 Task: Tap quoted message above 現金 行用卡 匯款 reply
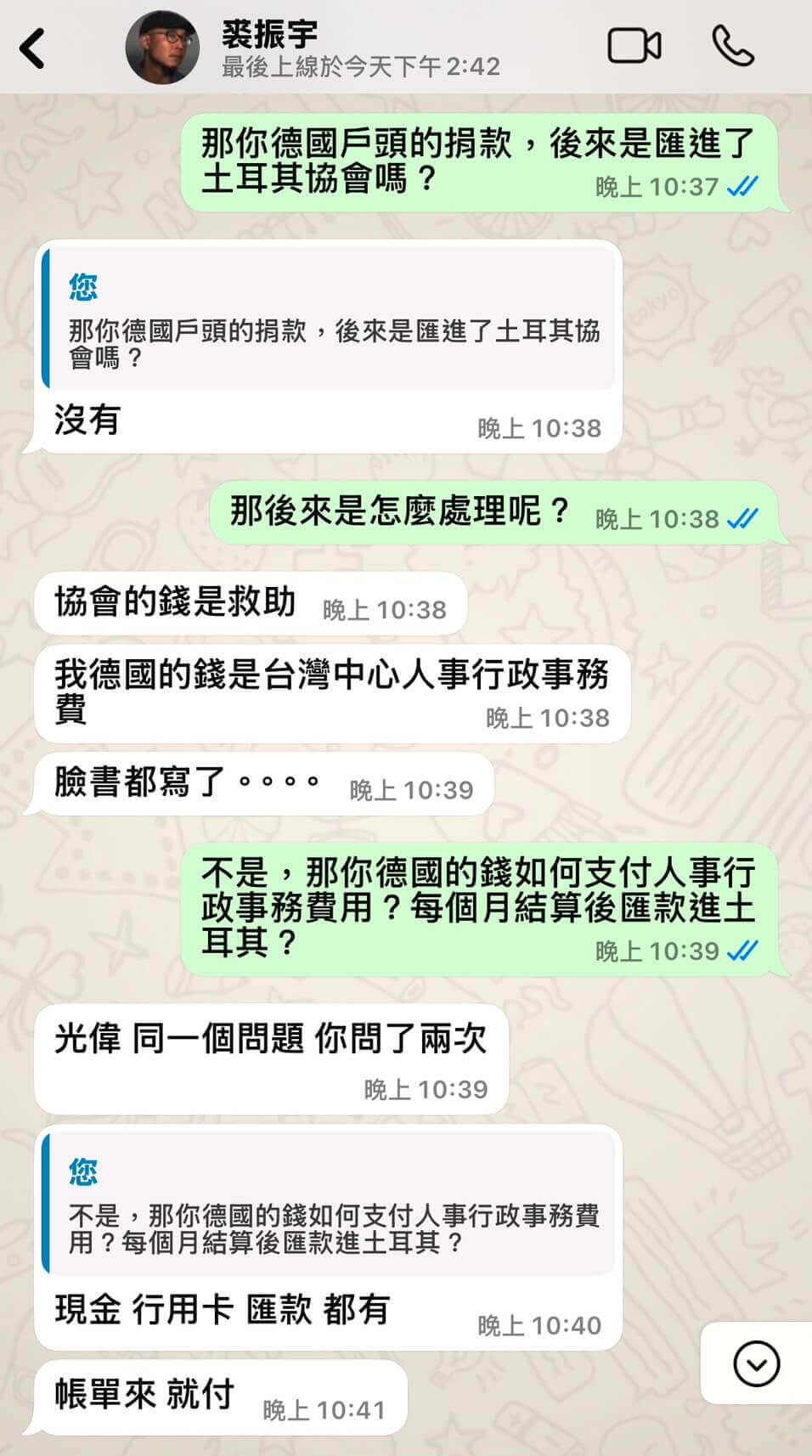click(328, 1205)
